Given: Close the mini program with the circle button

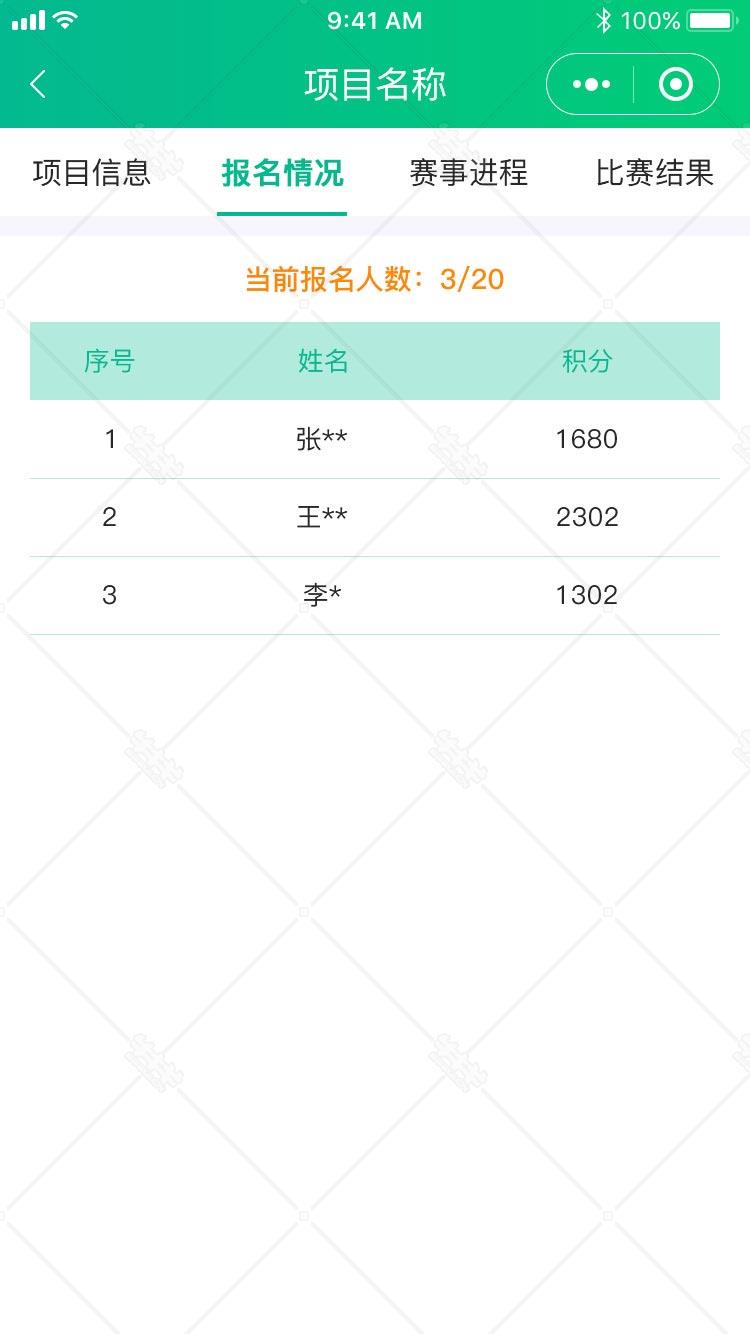Looking at the screenshot, I should coord(676,85).
